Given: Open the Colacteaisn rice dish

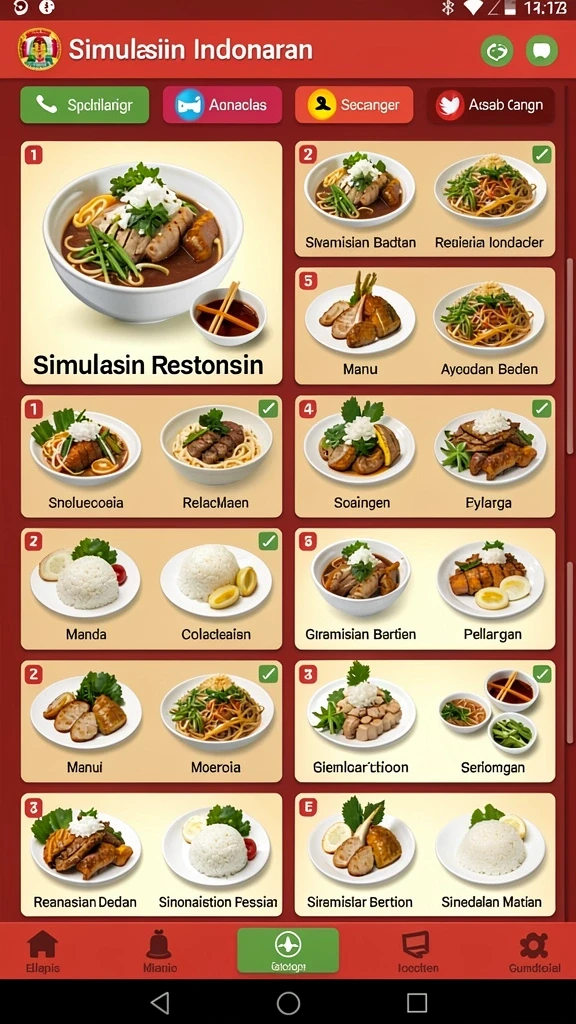Looking at the screenshot, I should (x=216, y=589).
